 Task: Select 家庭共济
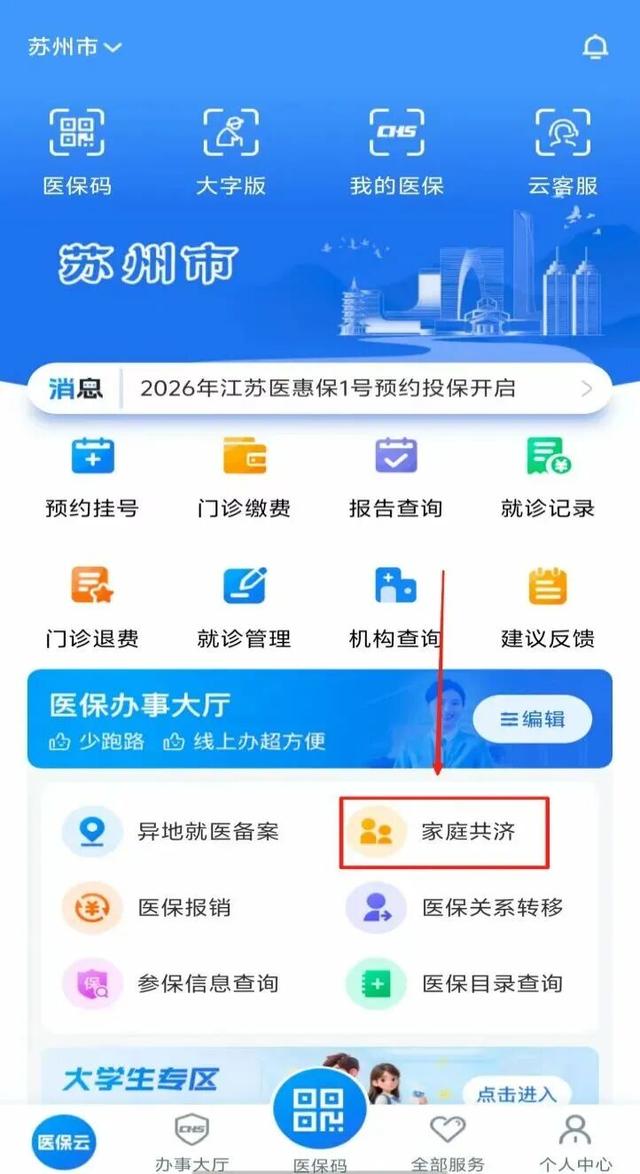point(444,832)
